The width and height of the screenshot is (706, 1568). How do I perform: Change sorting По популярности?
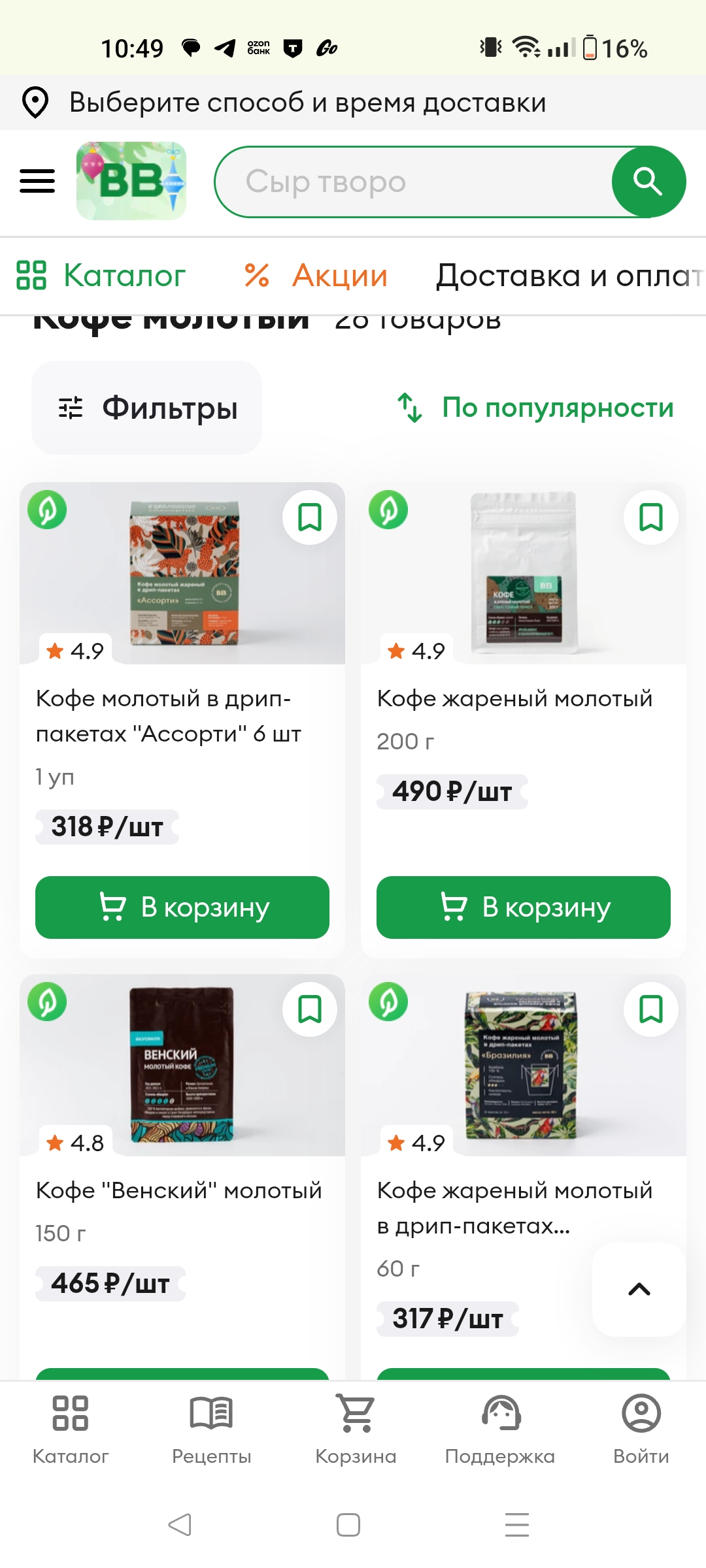(535, 407)
